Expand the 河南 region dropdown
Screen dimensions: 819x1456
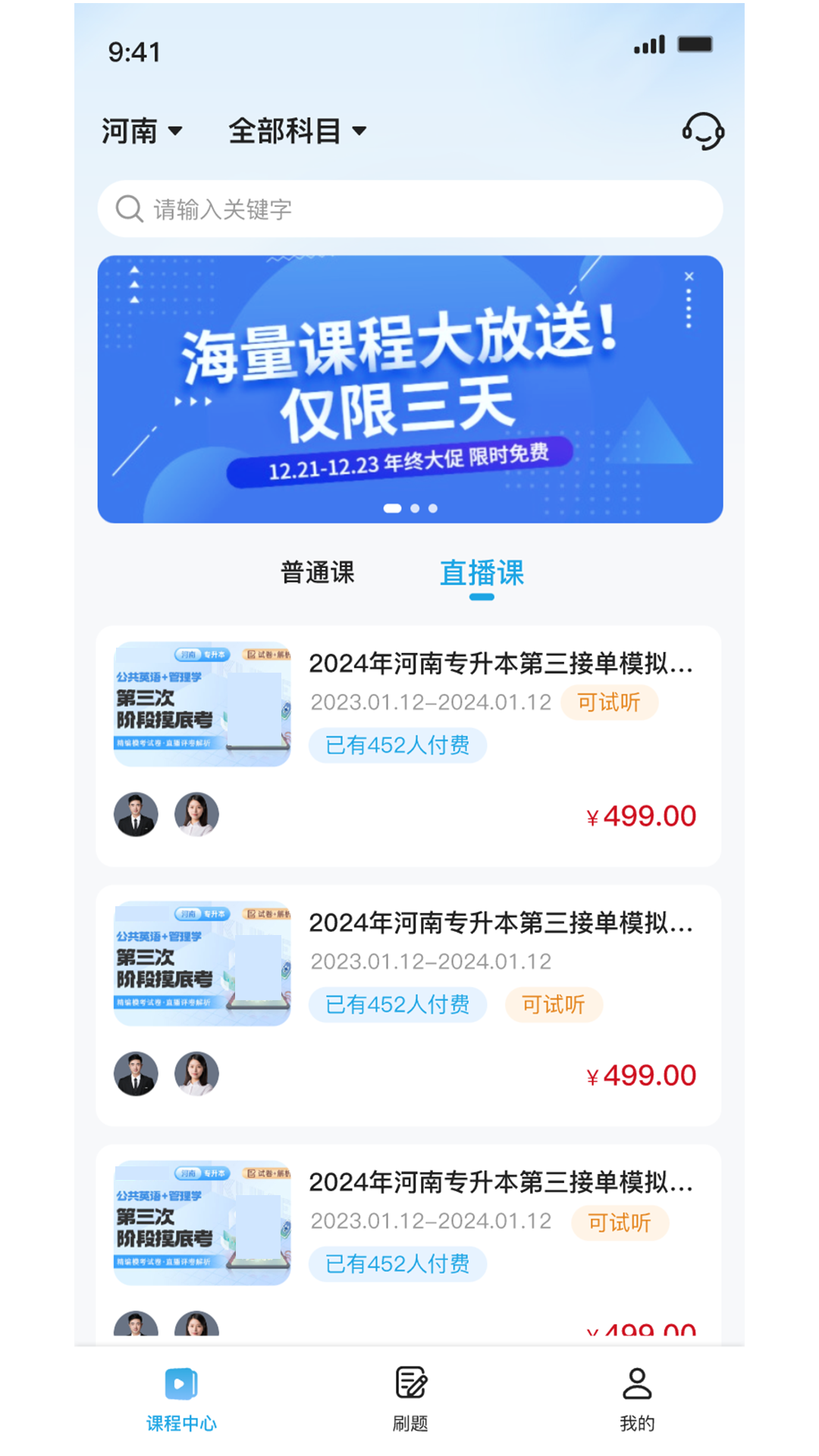(x=140, y=130)
